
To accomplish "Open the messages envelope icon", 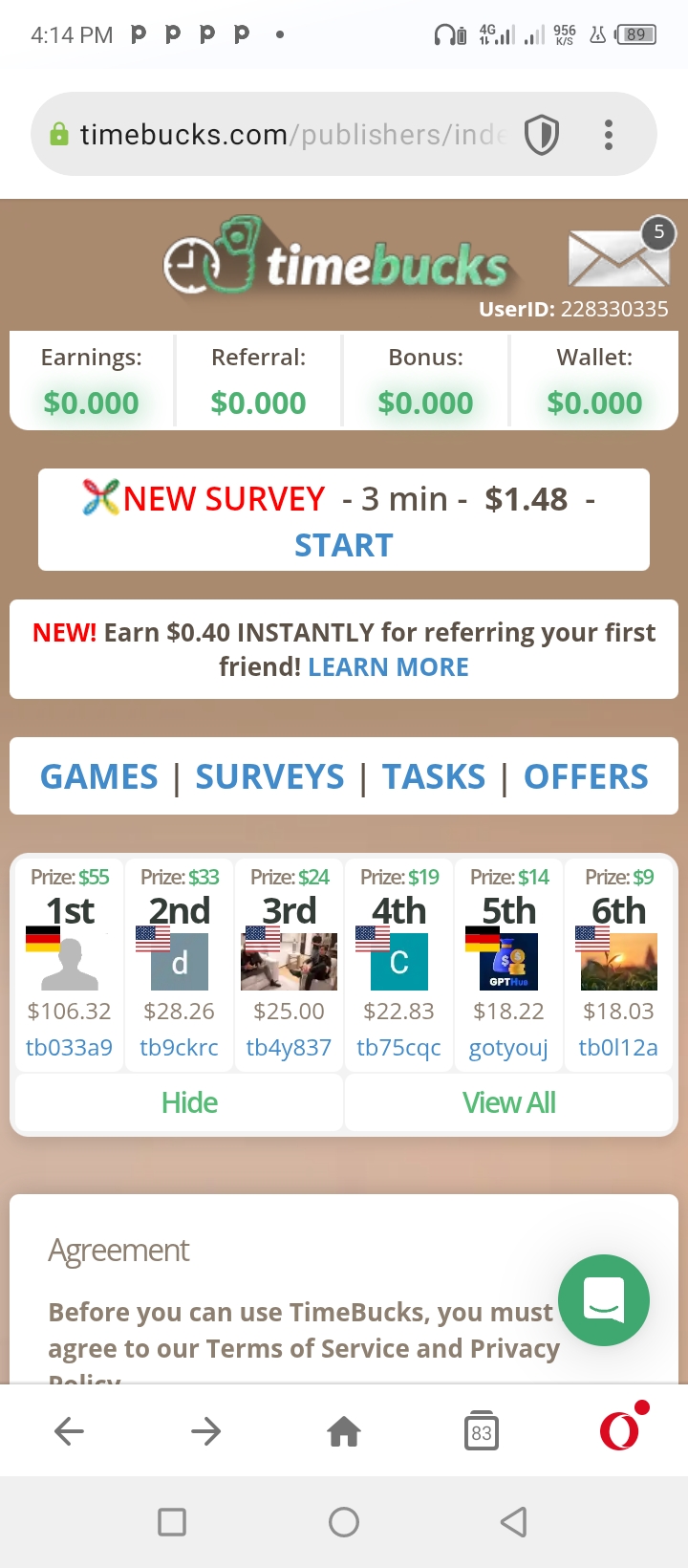I will point(618,257).
